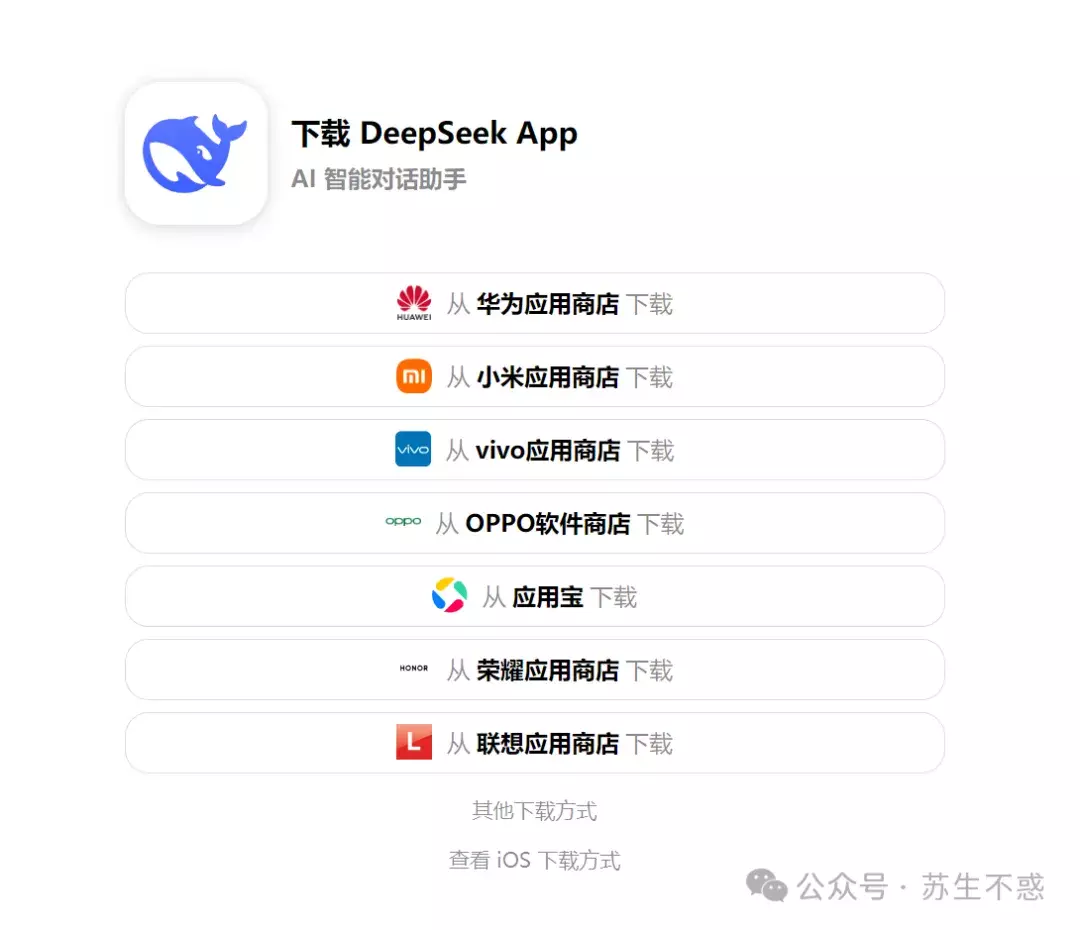1080x930 pixels.
Task: Download from Xiaomi app store (小米应用商店)
Action: [535, 377]
